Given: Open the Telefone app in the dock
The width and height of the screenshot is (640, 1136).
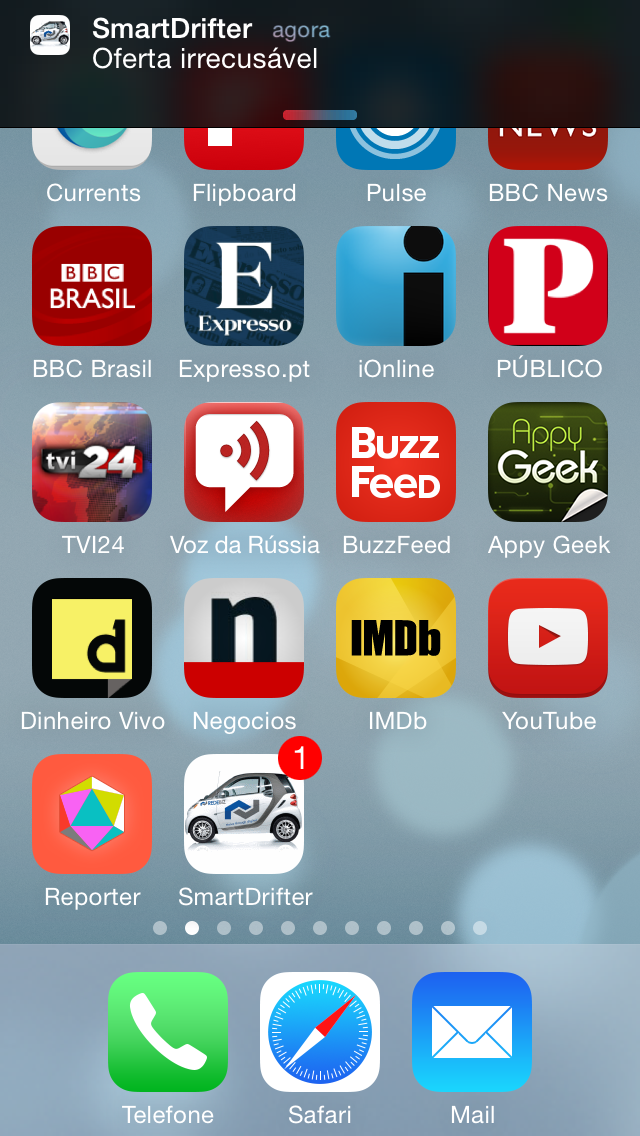Looking at the screenshot, I should (168, 1032).
